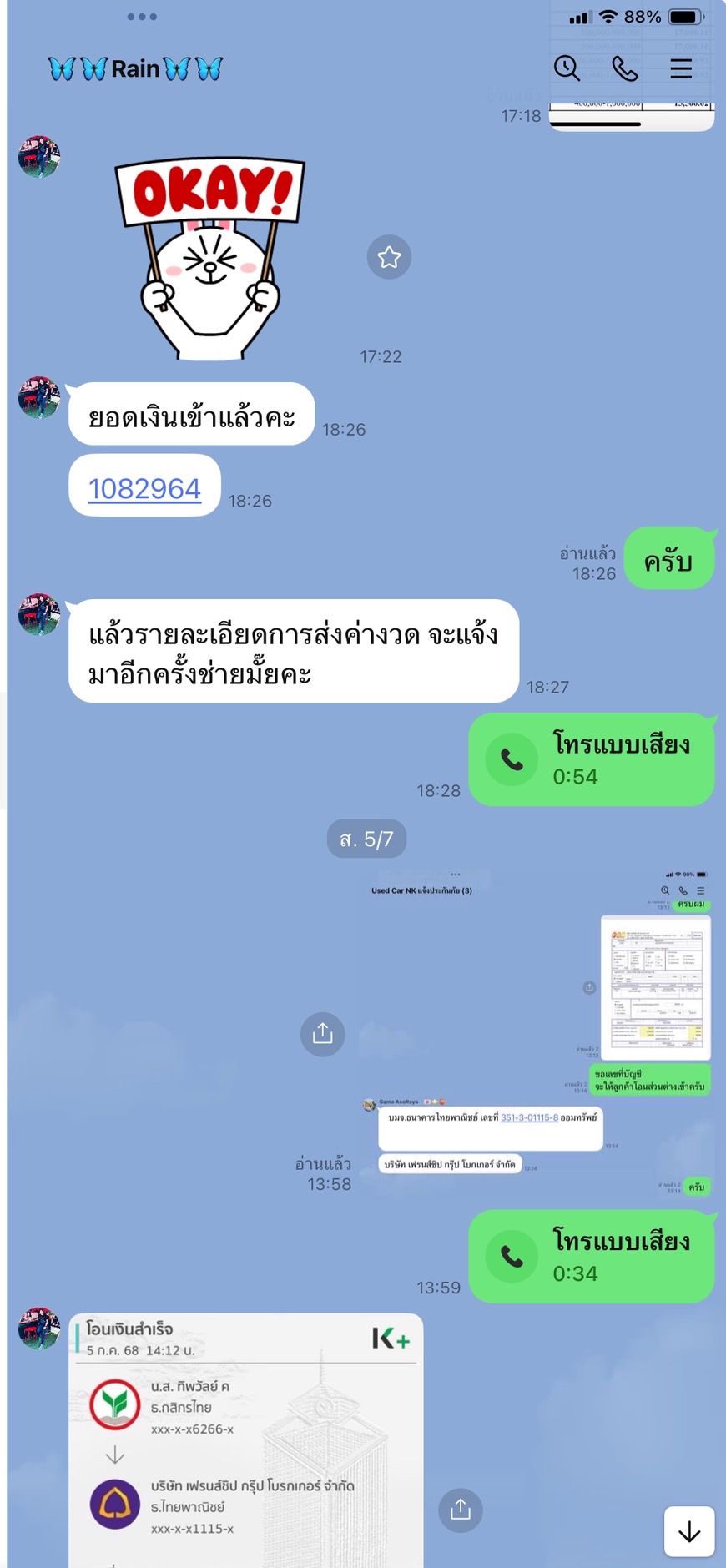The height and width of the screenshot is (1568, 726).
Task: View the OKAY bunny sticker
Action: pyautogui.click(x=209, y=259)
